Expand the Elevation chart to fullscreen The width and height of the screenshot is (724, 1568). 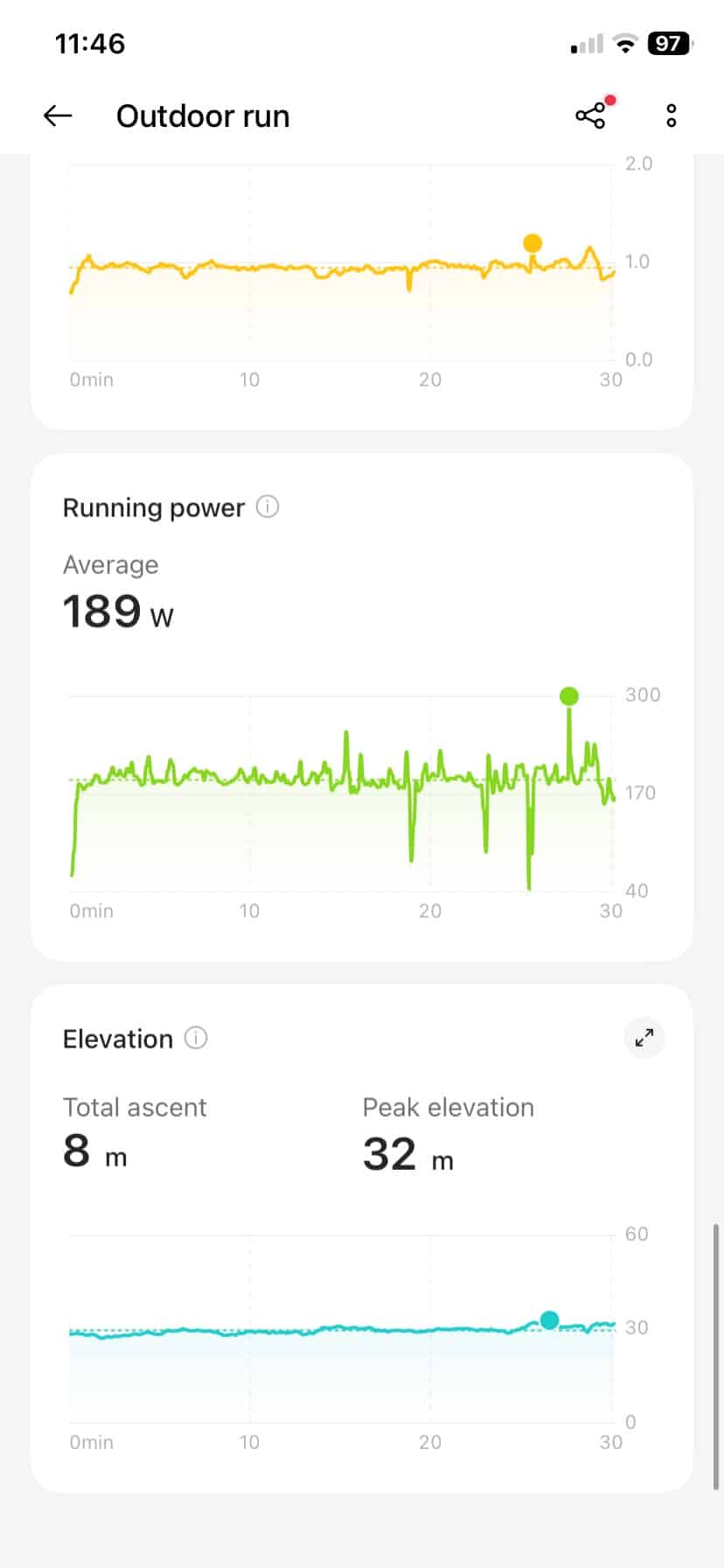point(644,1038)
